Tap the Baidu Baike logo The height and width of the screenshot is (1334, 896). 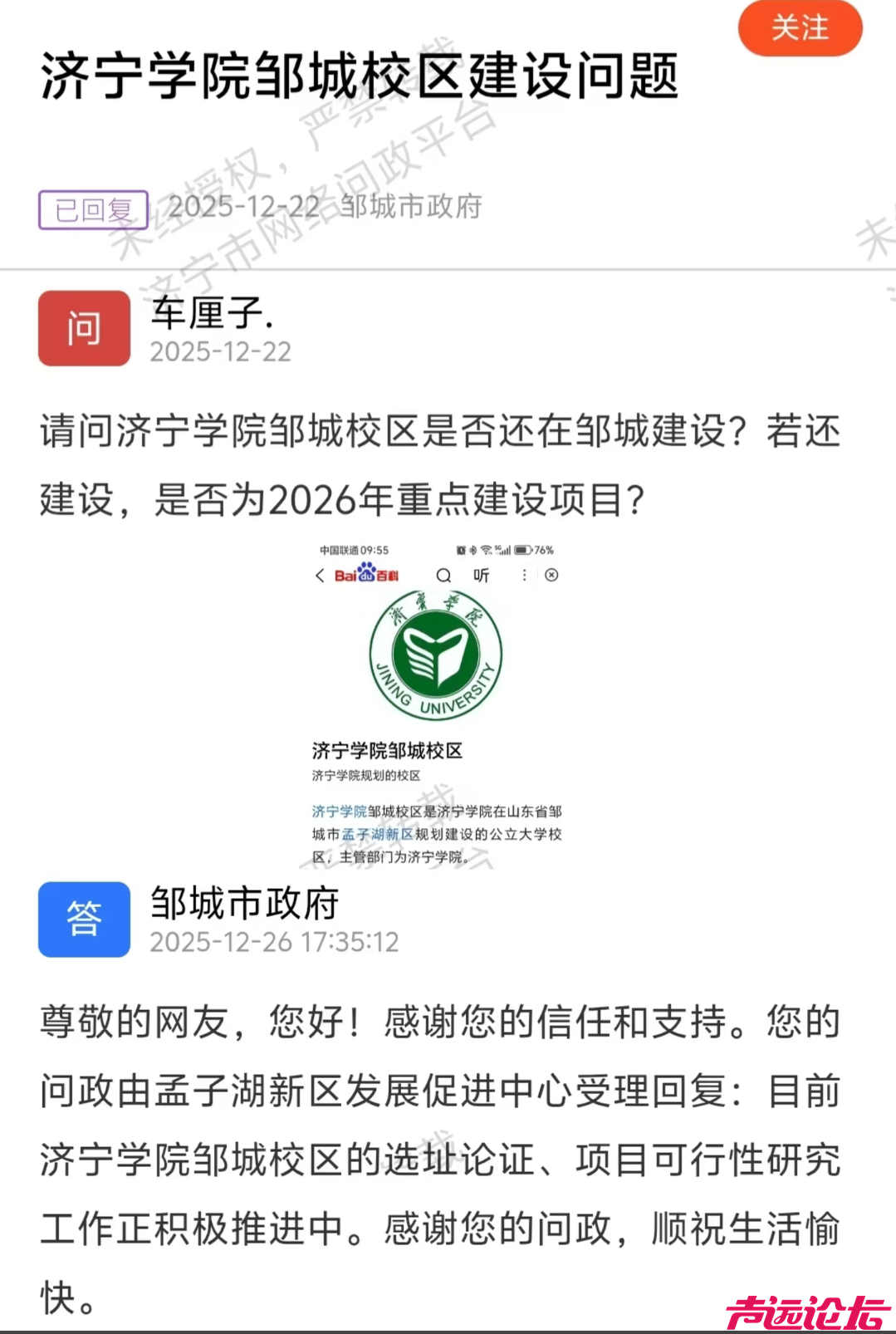(x=368, y=575)
